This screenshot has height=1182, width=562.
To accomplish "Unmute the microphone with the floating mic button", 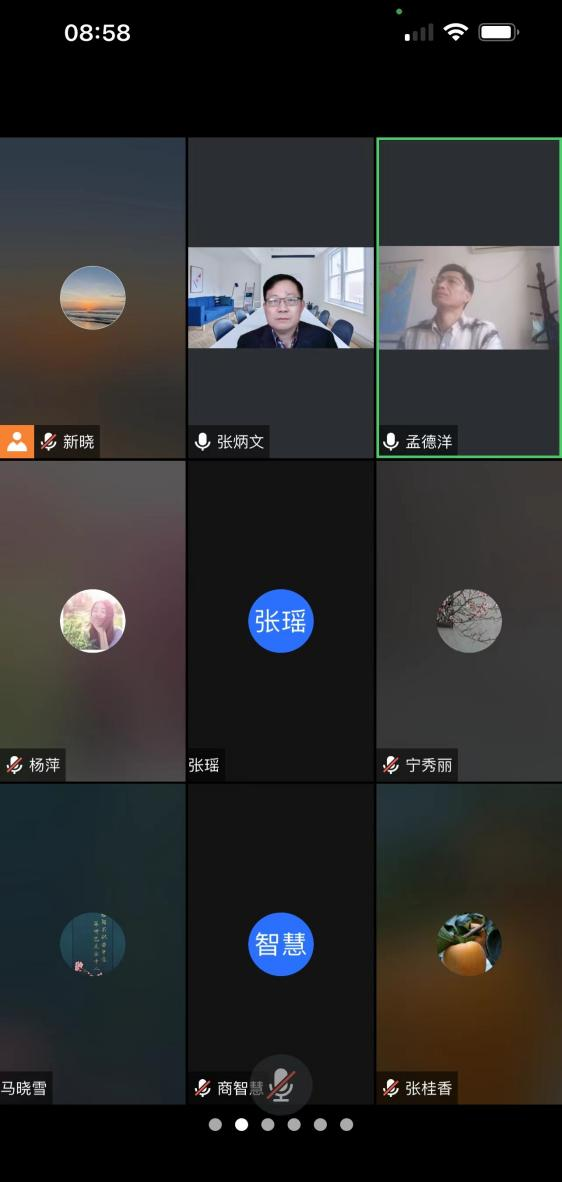I will 281,1085.
